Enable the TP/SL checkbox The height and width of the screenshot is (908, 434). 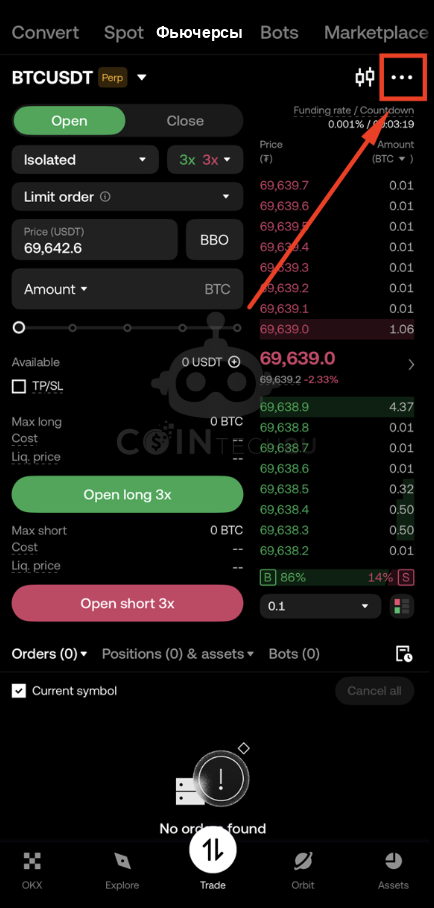coord(19,386)
